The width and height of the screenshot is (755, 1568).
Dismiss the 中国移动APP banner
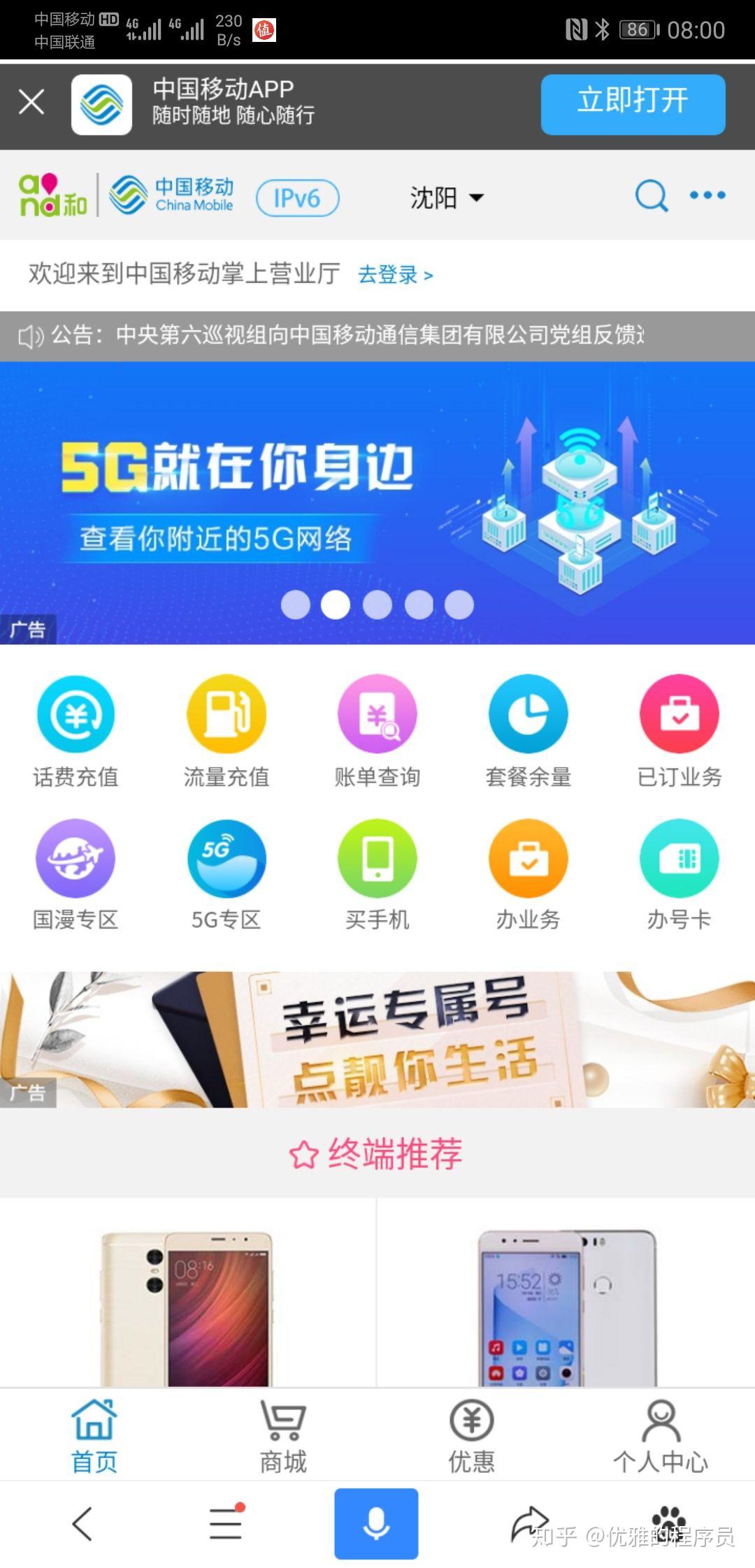[x=31, y=102]
